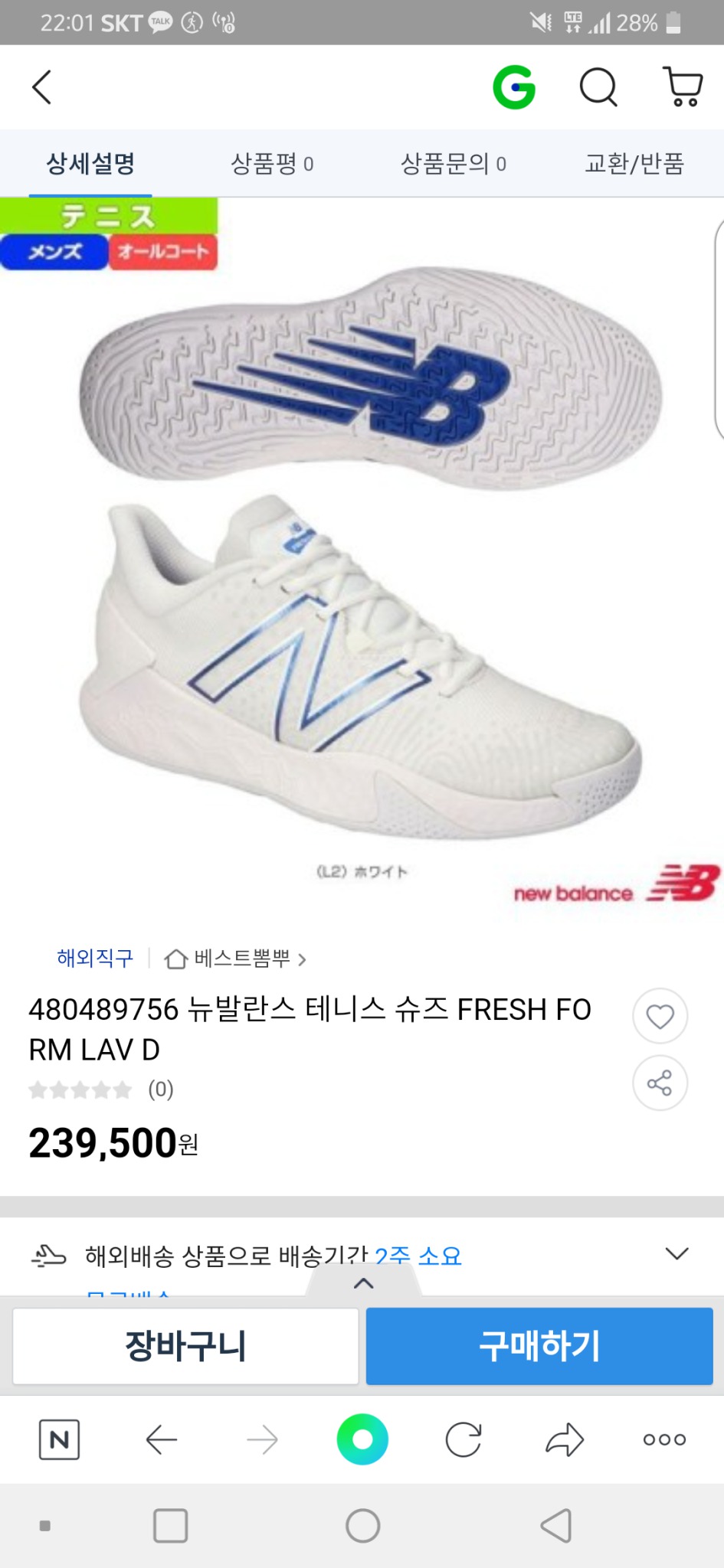
Task: Rate the product by tapping a star
Action: pos(80,1089)
